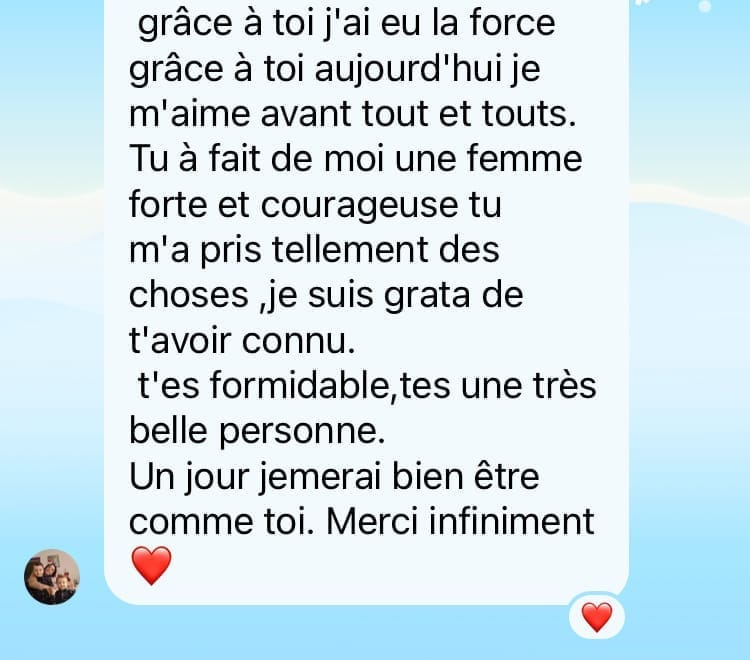
Task: View the heart reaction on the message
Action: tap(597, 617)
